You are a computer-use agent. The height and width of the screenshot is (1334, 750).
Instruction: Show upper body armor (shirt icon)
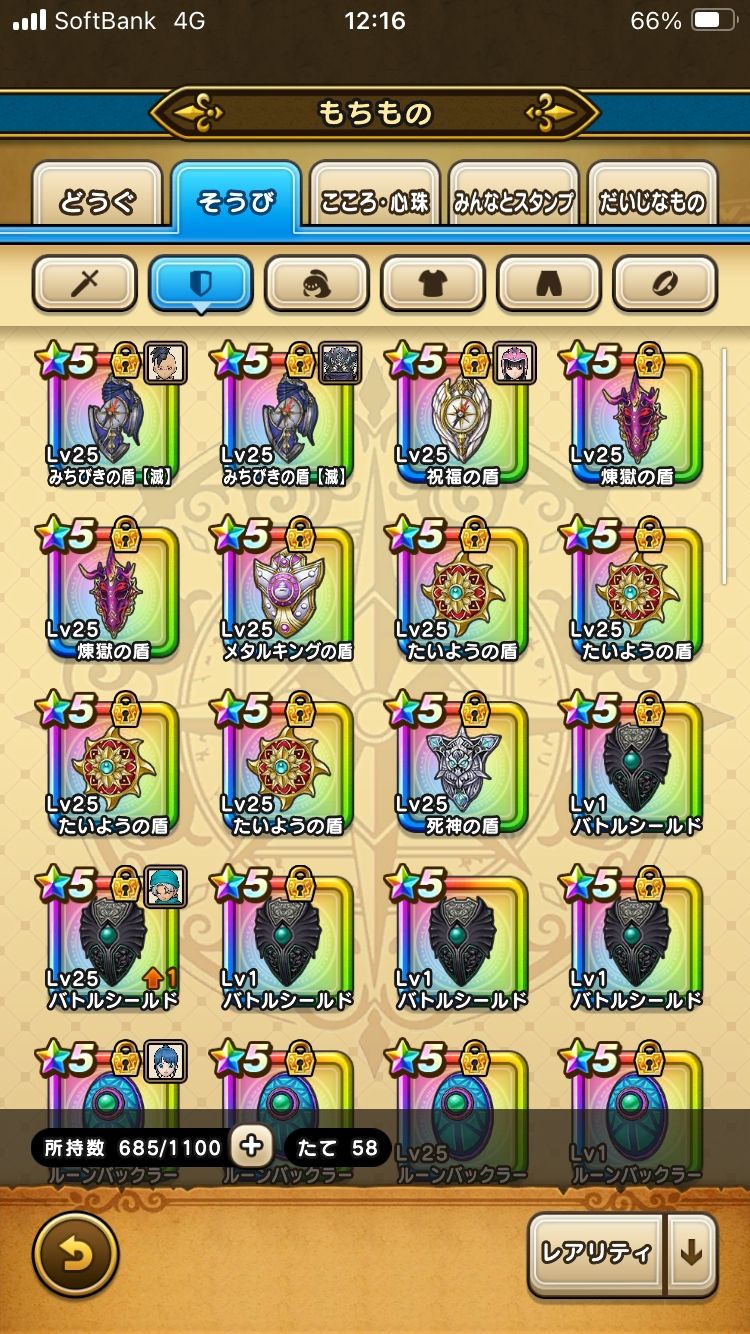433,284
